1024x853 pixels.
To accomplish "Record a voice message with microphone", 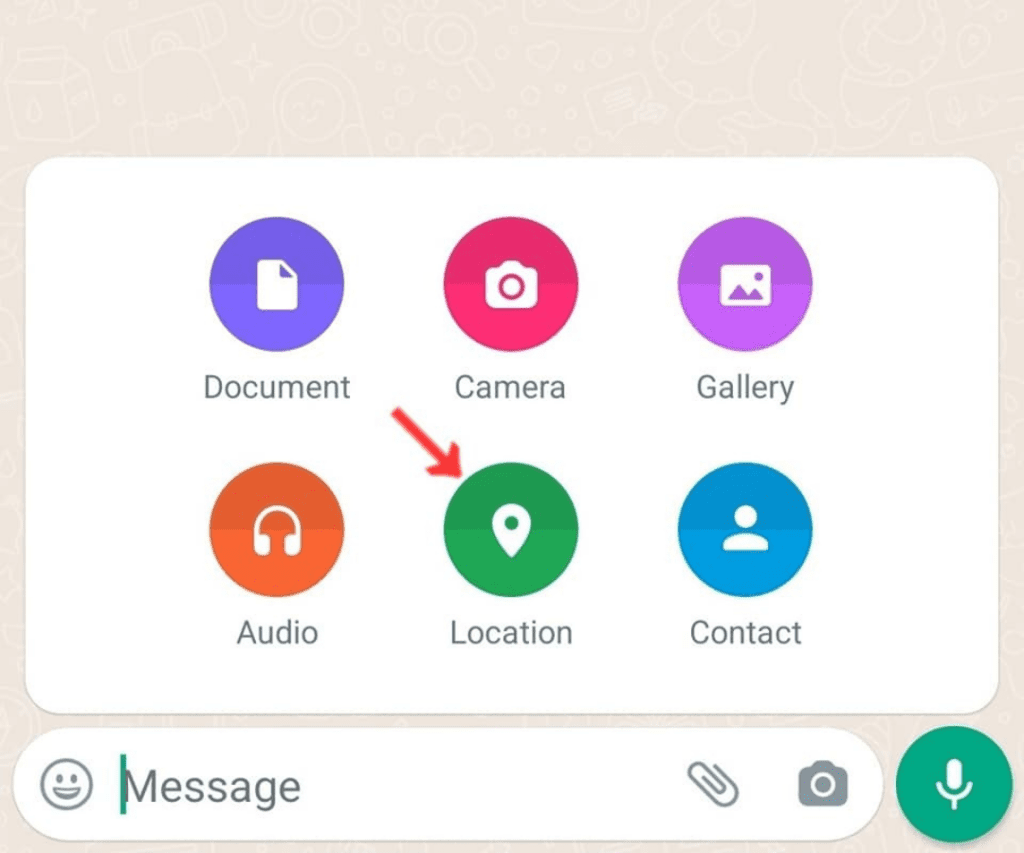I will [x=953, y=783].
